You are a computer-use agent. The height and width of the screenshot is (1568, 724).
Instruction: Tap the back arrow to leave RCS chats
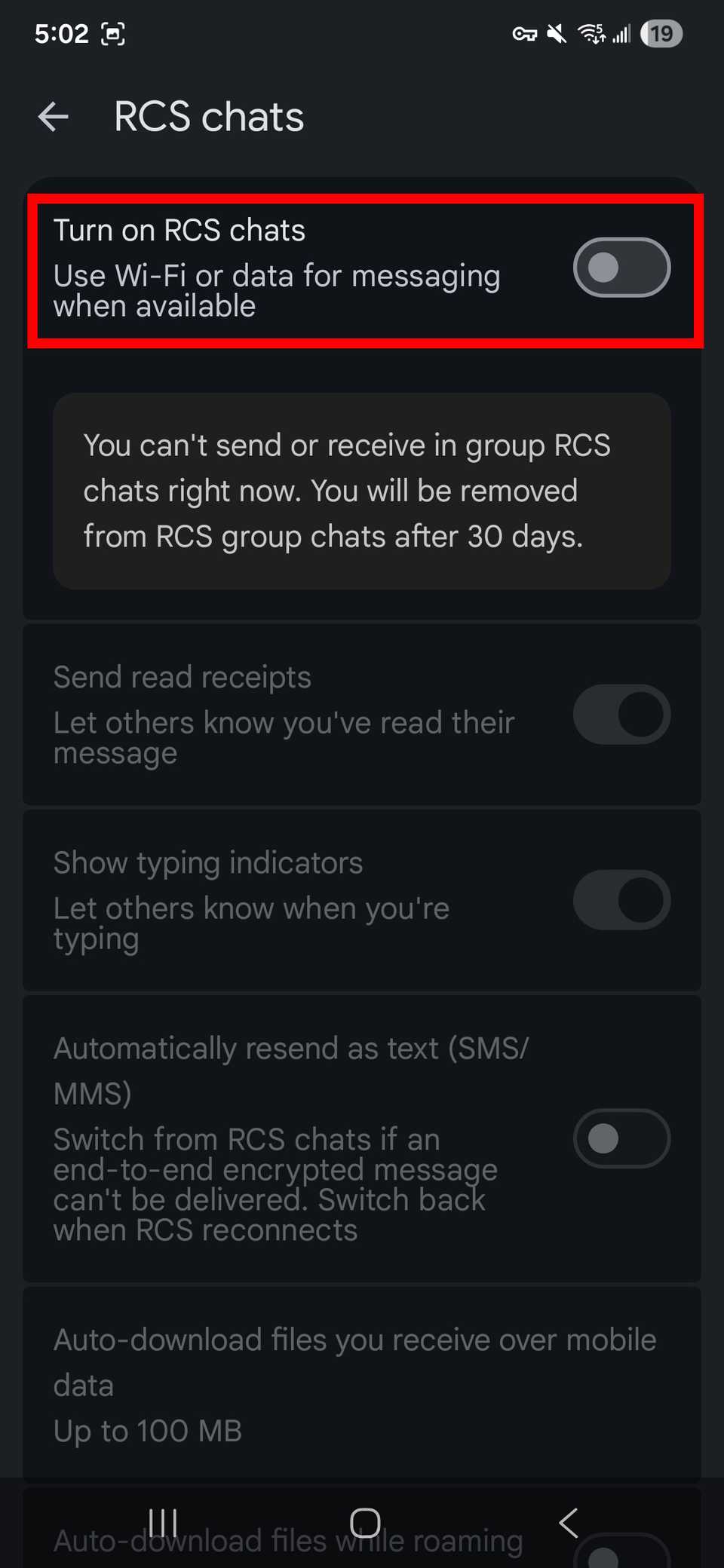click(53, 117)
